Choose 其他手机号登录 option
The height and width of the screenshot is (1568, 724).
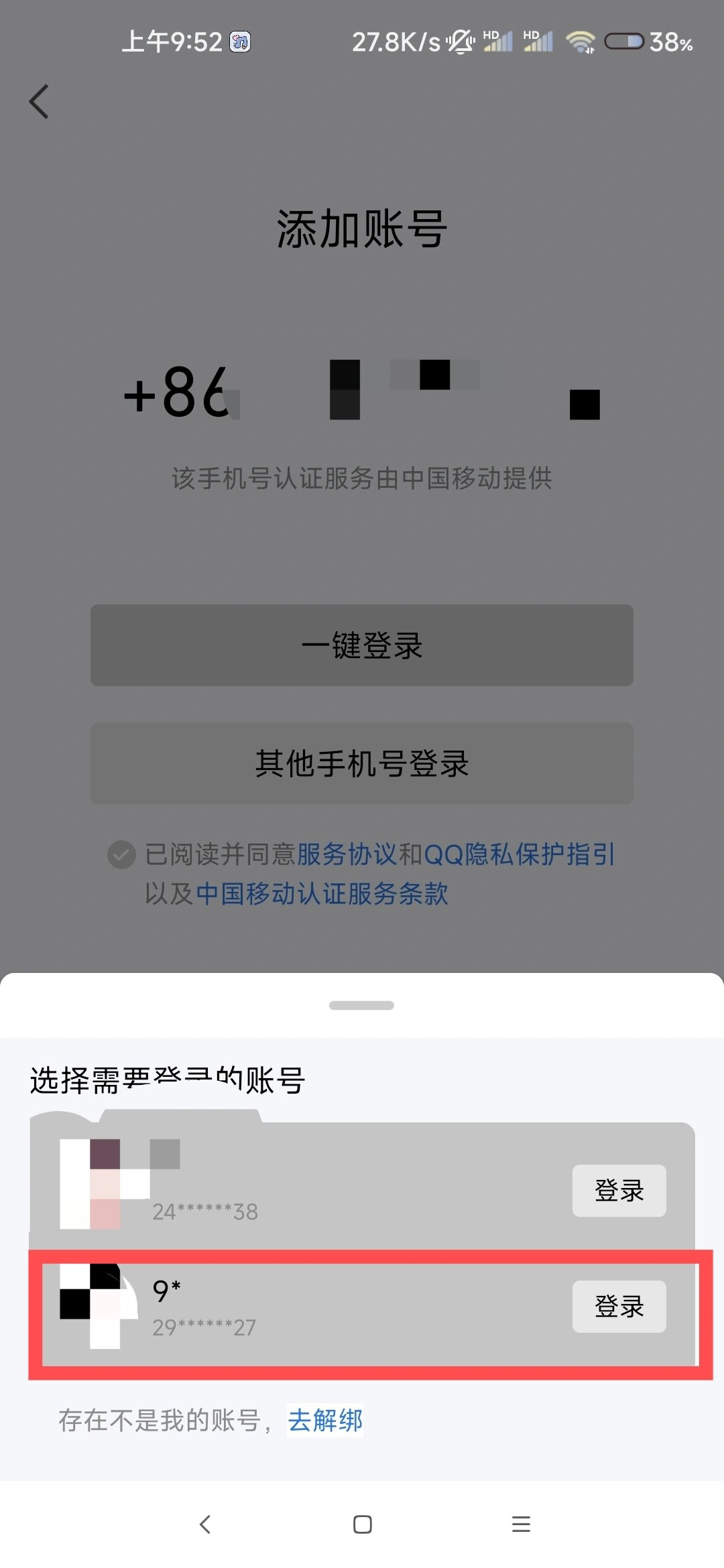362,763
